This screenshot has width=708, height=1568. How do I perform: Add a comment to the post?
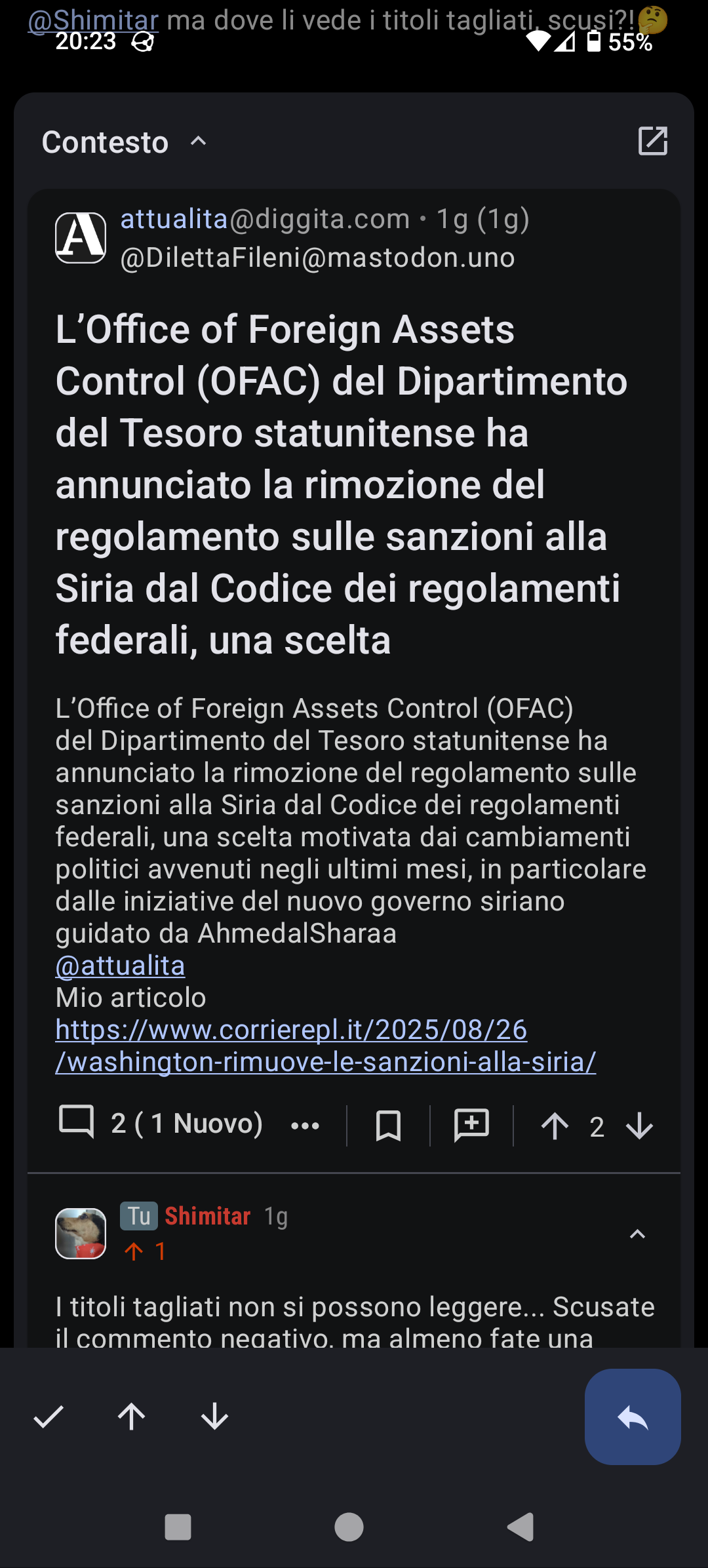[x=471, y=1126]
